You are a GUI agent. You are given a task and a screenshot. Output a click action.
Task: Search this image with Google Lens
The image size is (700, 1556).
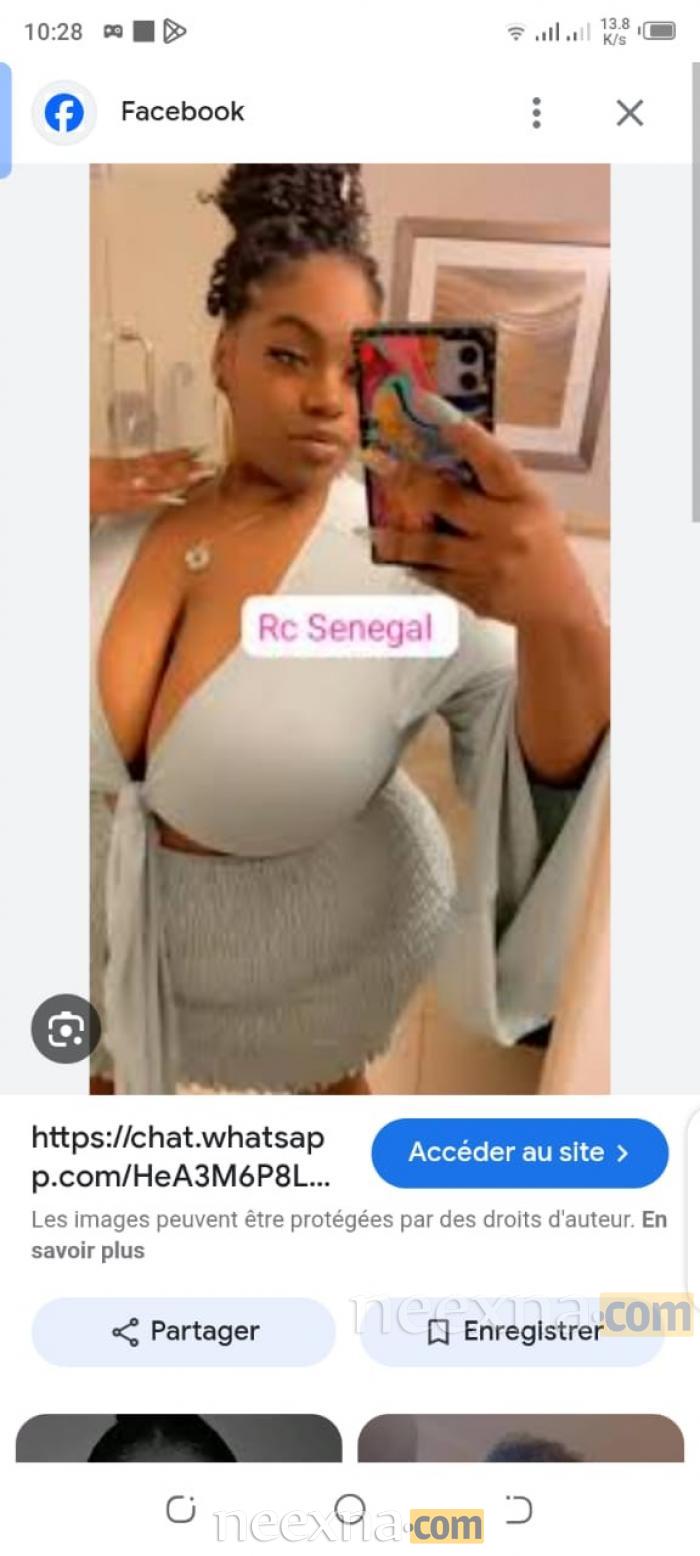click(x=66, y=1028)
